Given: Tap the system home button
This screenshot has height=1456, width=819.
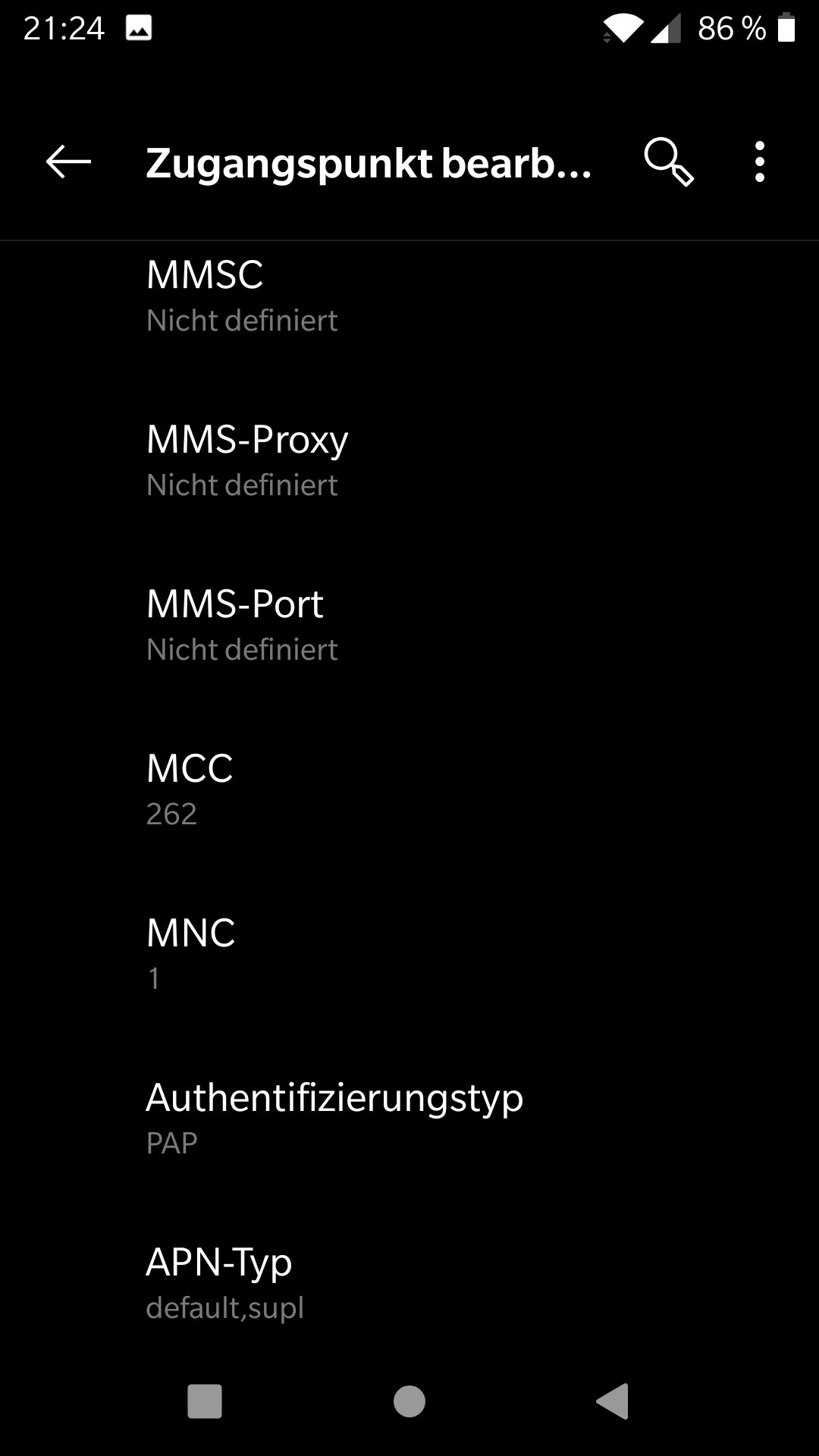Looking at the screenshot, I should (x=409, y=1401).
